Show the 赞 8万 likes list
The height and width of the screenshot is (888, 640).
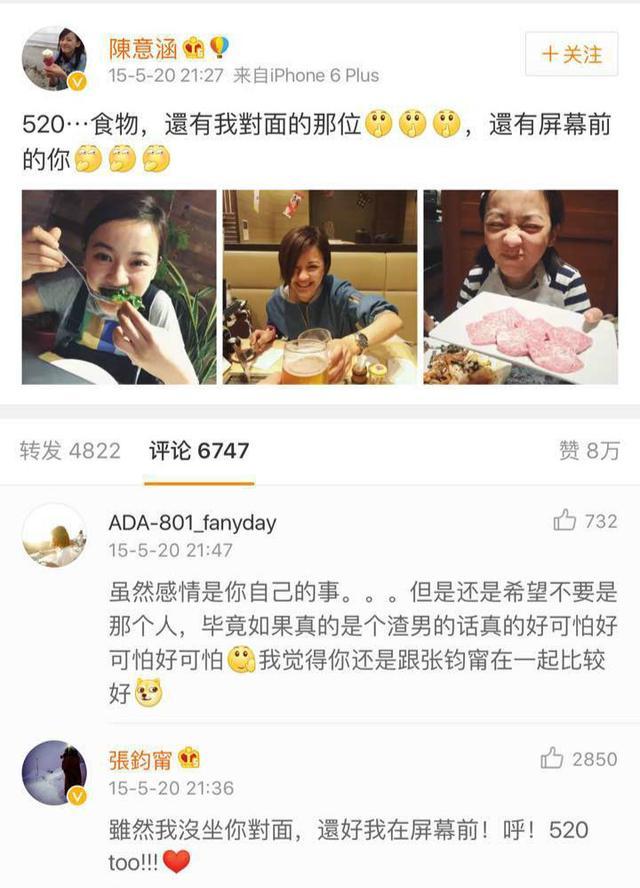589,451
